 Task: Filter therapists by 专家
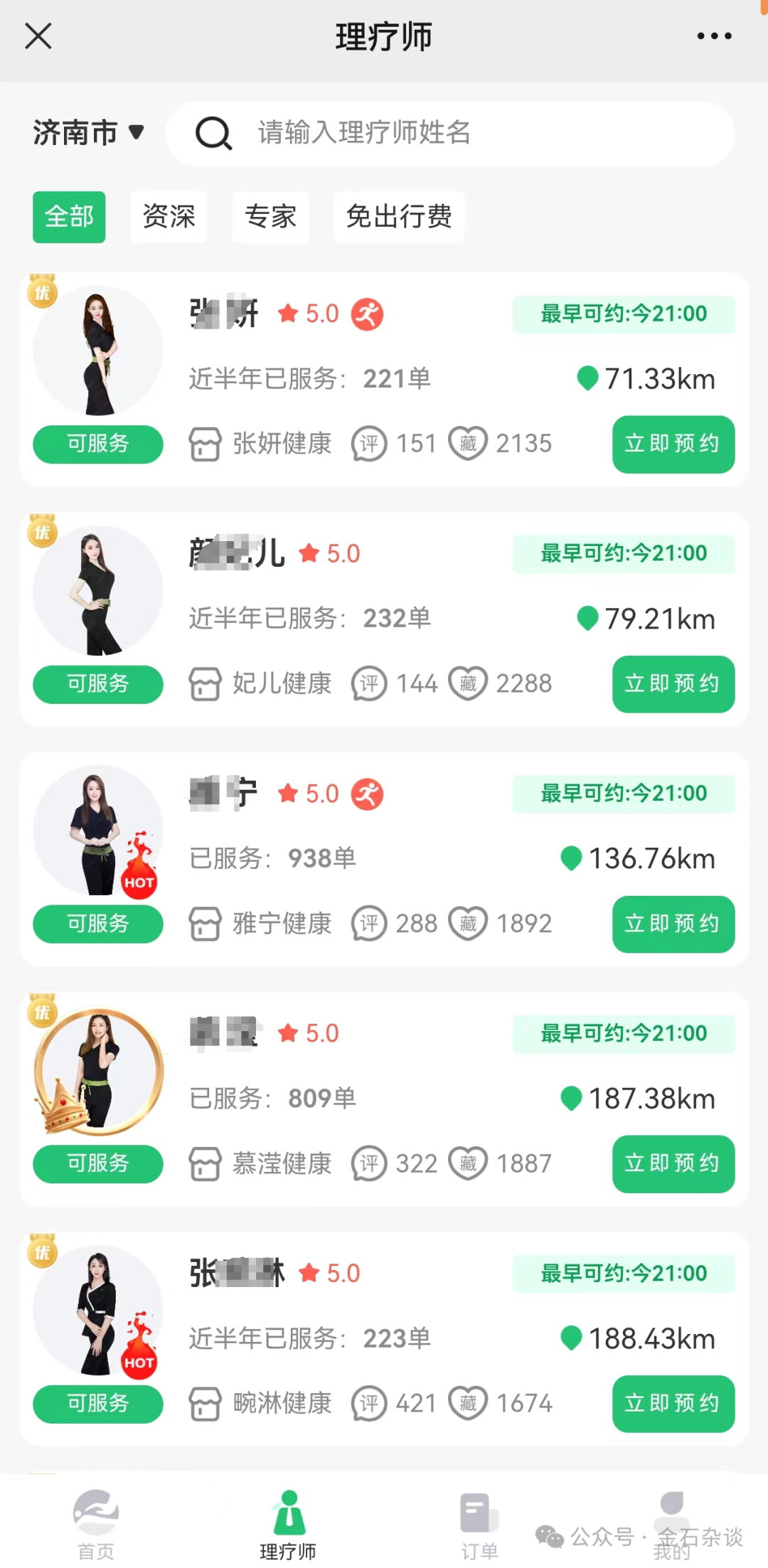pos(270,217)
